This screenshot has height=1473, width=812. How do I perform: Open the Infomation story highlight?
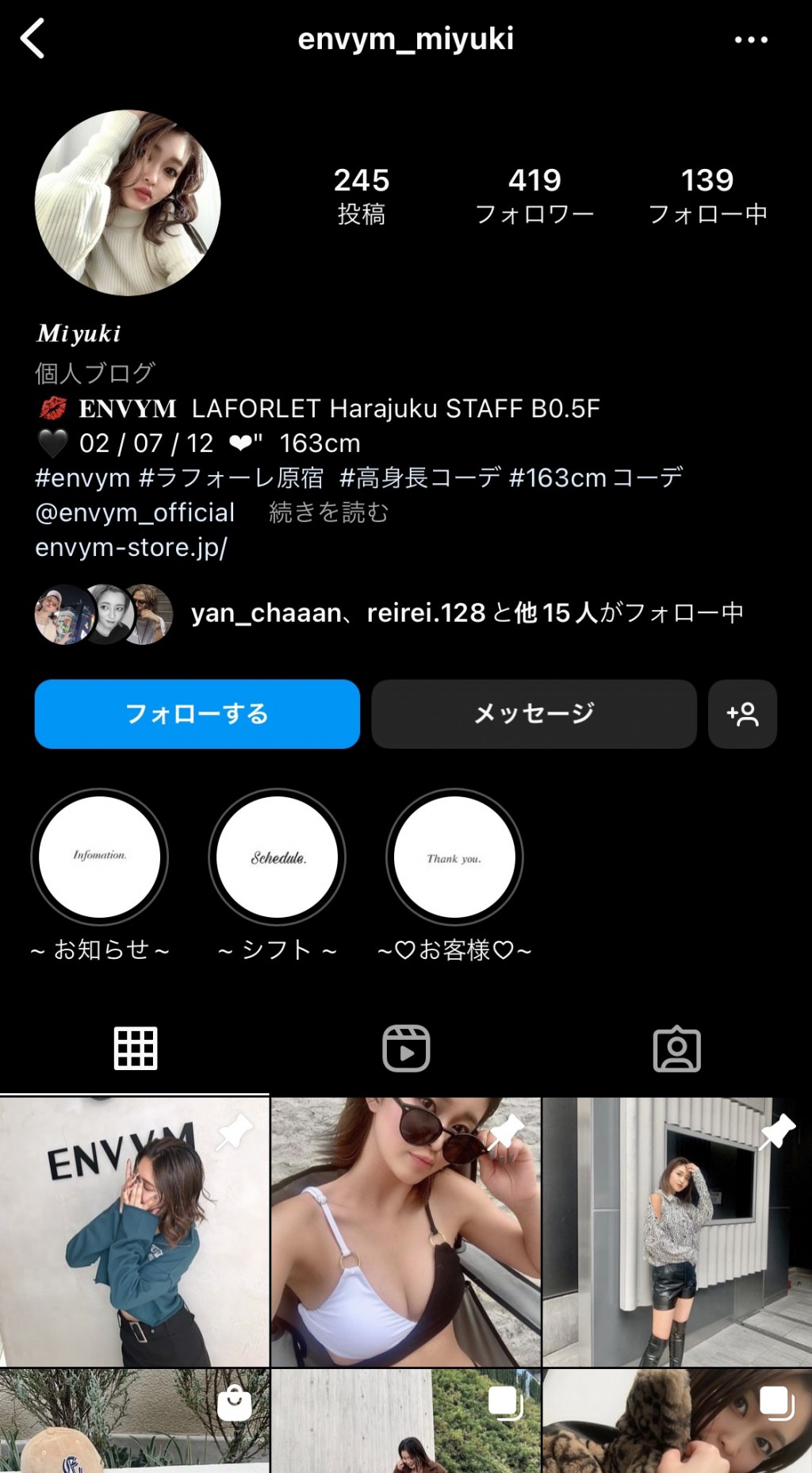tap(99, 857)
